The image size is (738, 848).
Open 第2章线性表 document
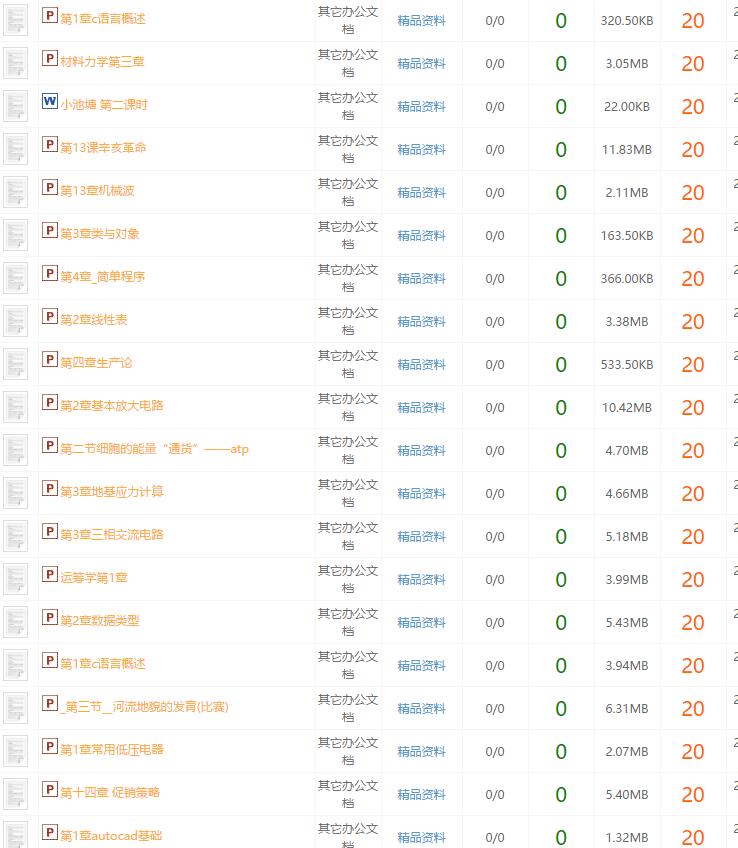pyautogui.click(x=94, y=320)
